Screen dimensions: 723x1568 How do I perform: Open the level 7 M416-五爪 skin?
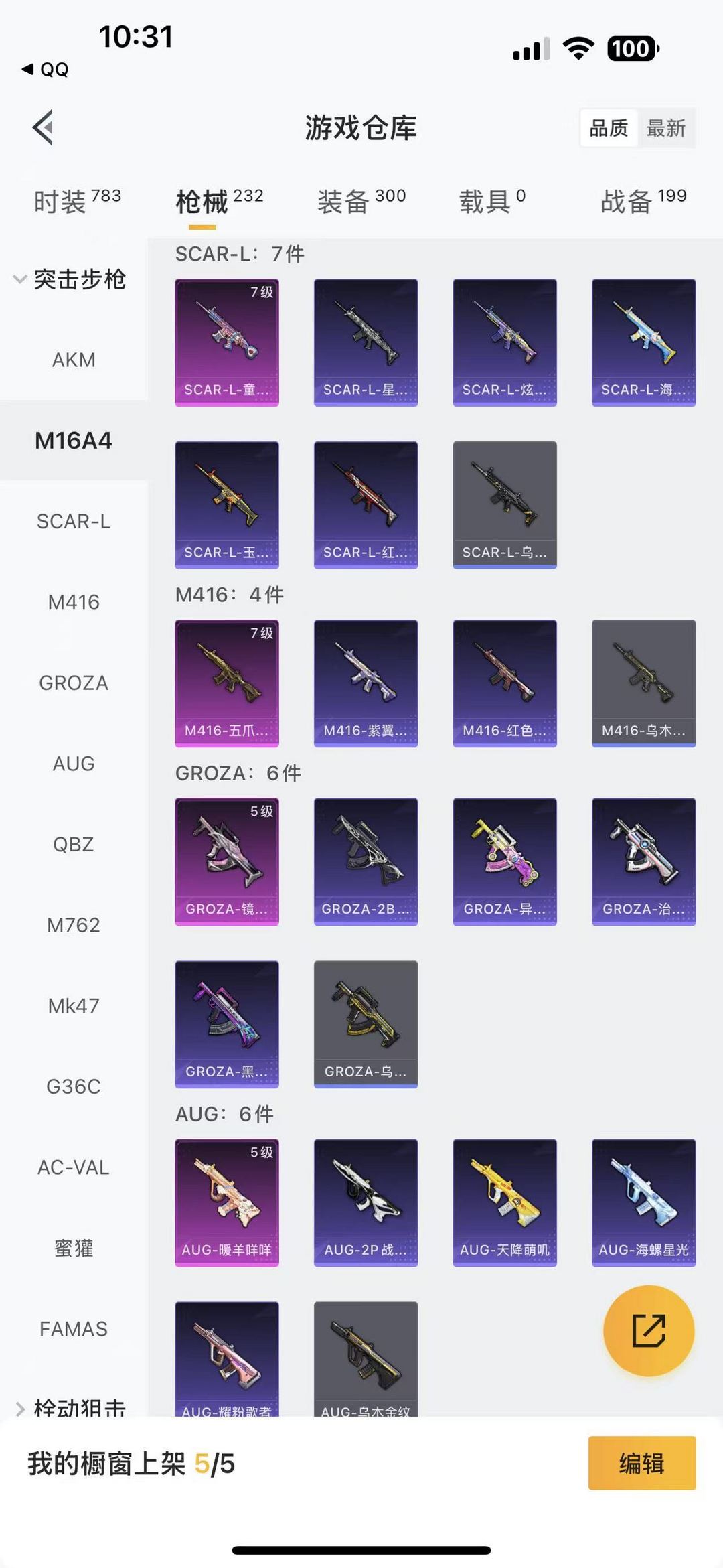click(227, 683)
